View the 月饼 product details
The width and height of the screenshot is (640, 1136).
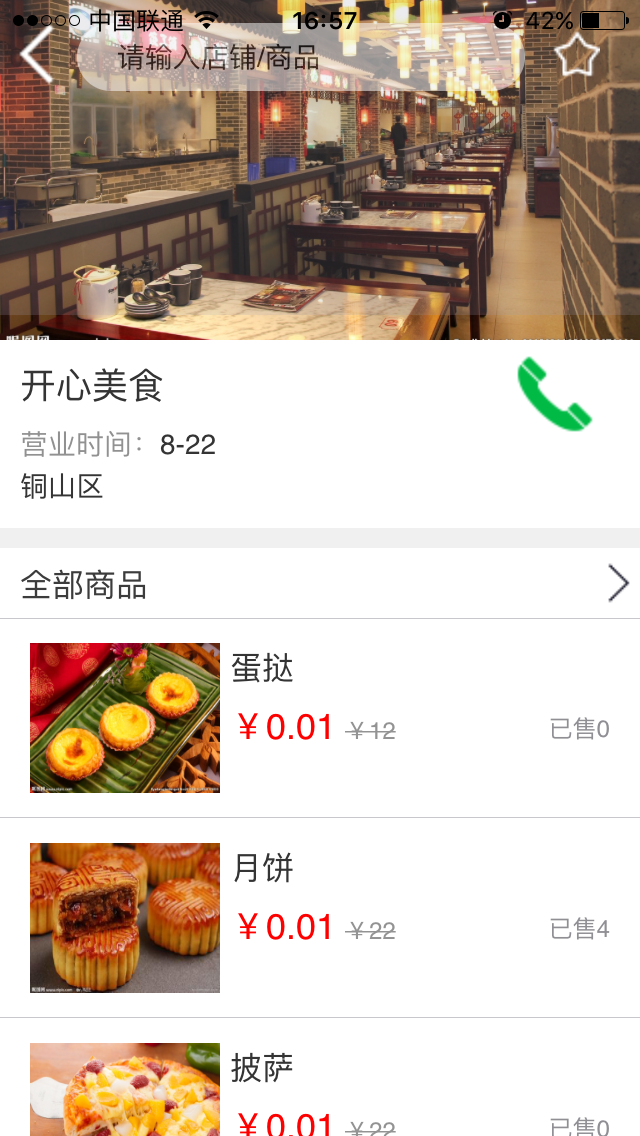pyautogui.click(x=320, y=918)
